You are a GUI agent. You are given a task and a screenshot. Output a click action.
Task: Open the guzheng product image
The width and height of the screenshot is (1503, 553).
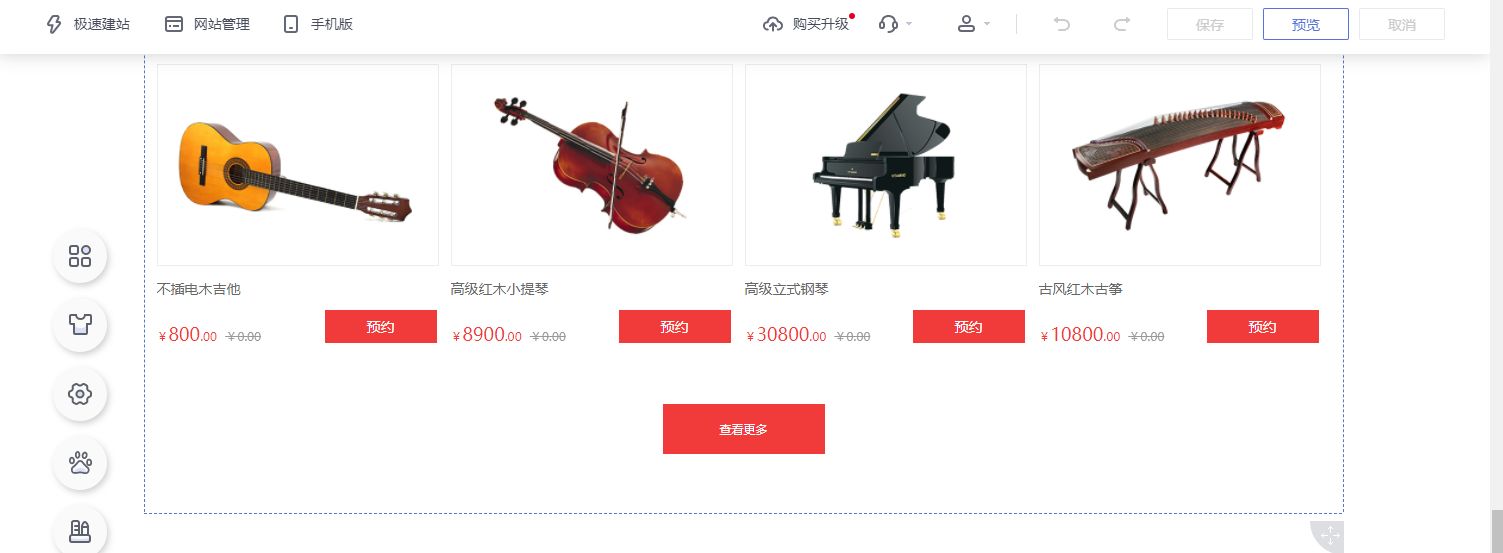[1180, 165]
